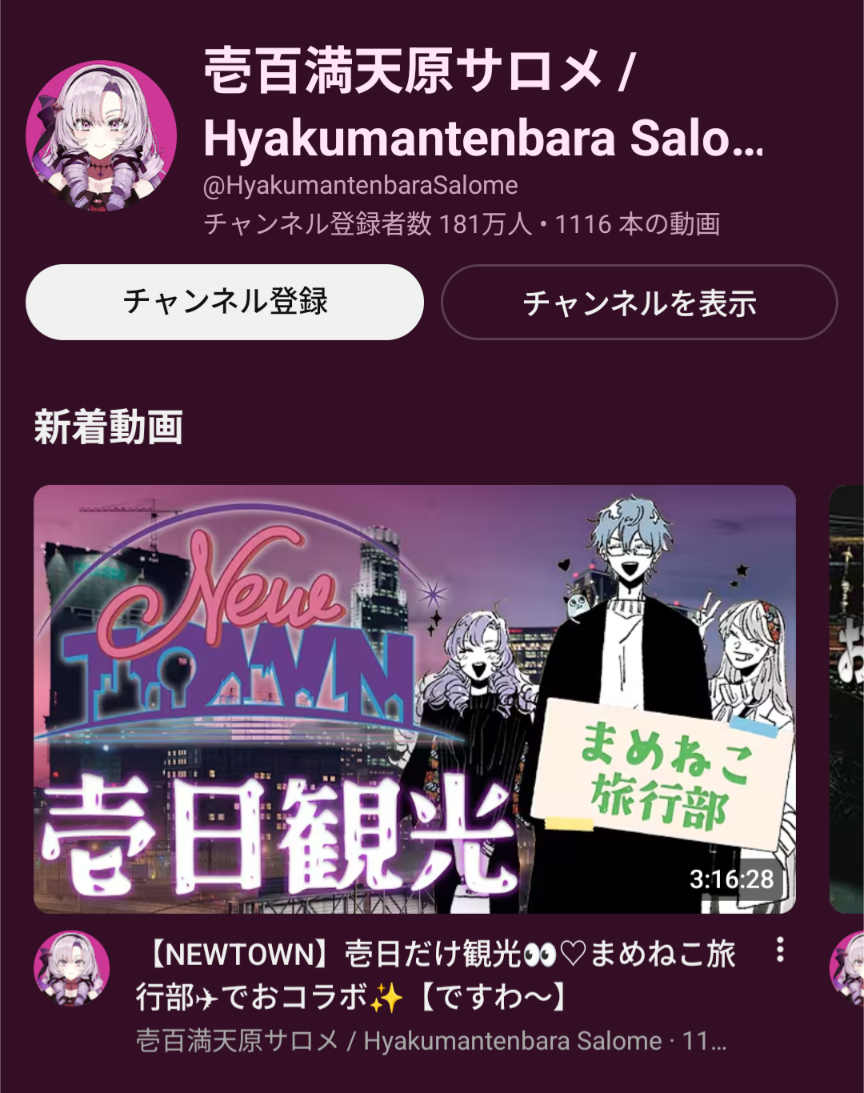The height and width of the screenshot is (1093, 864).
Task: Tap the small avatar beside the NEWTOWN video title
Action: coord(72,968)
